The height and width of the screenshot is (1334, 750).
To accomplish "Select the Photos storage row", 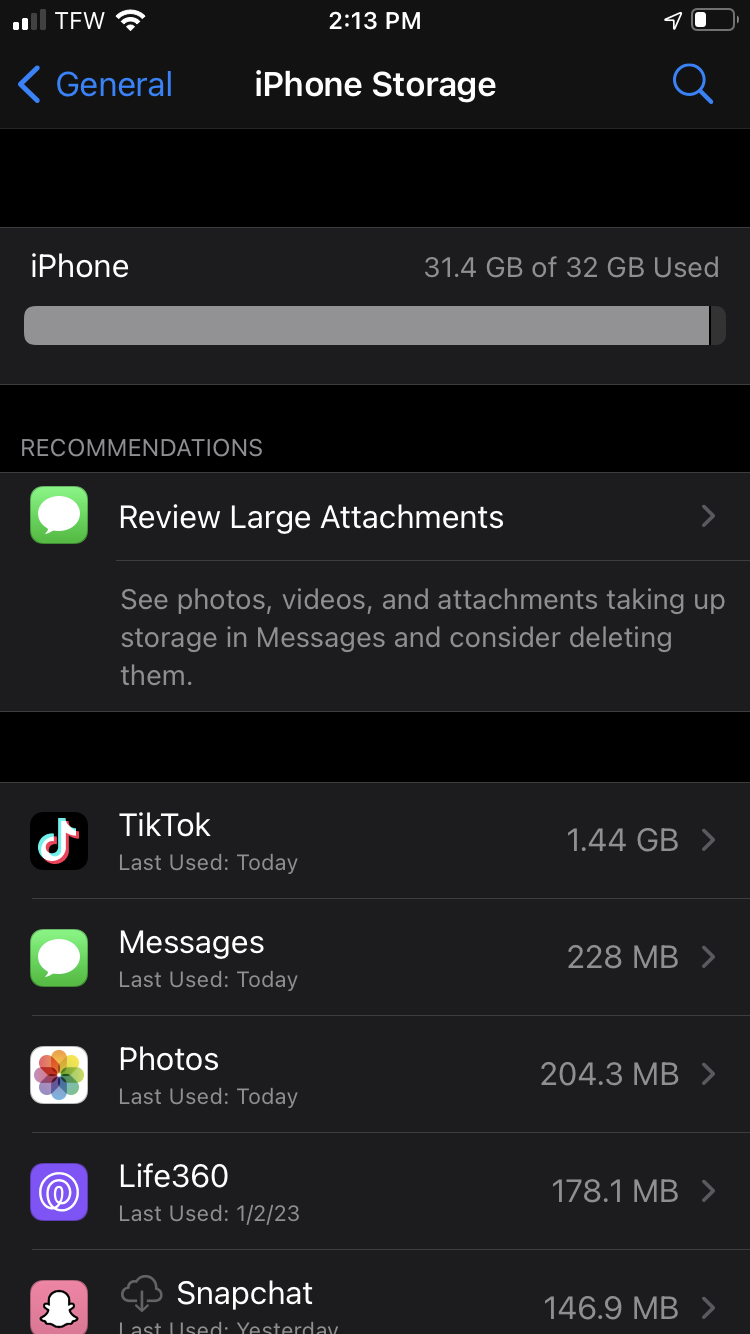I will pyautogui.click(x=375, y=1075).
